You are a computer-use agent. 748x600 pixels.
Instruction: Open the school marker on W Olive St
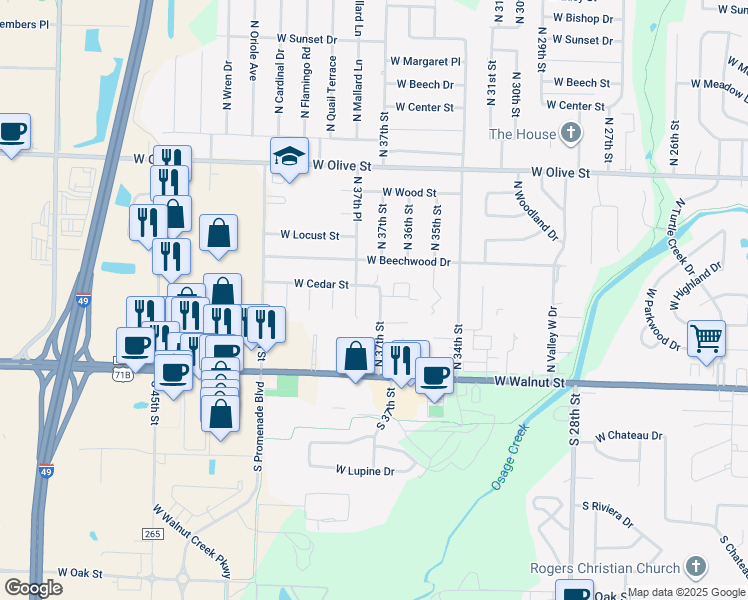289,156
